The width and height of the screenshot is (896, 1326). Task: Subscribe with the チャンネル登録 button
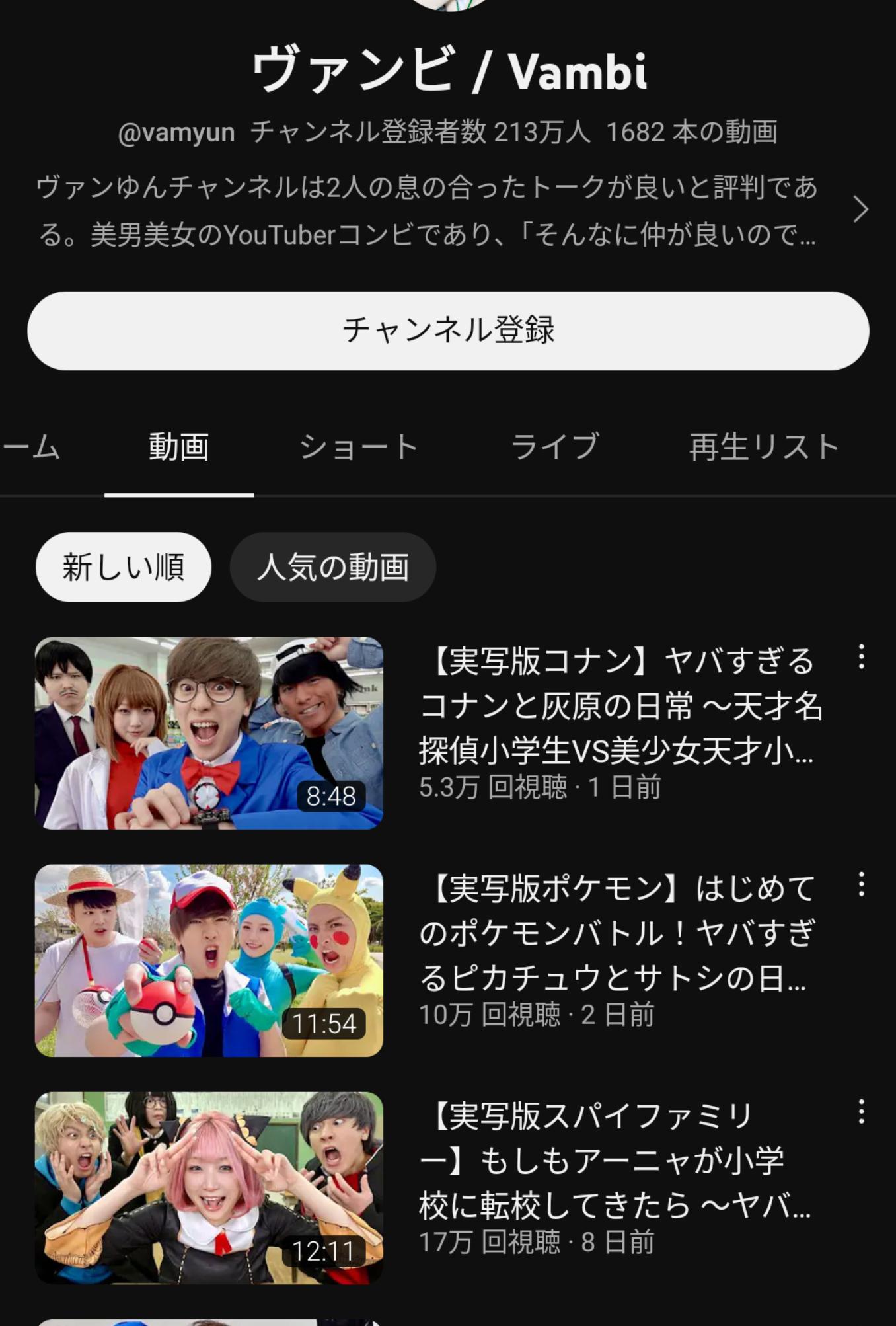click(448, 331)
